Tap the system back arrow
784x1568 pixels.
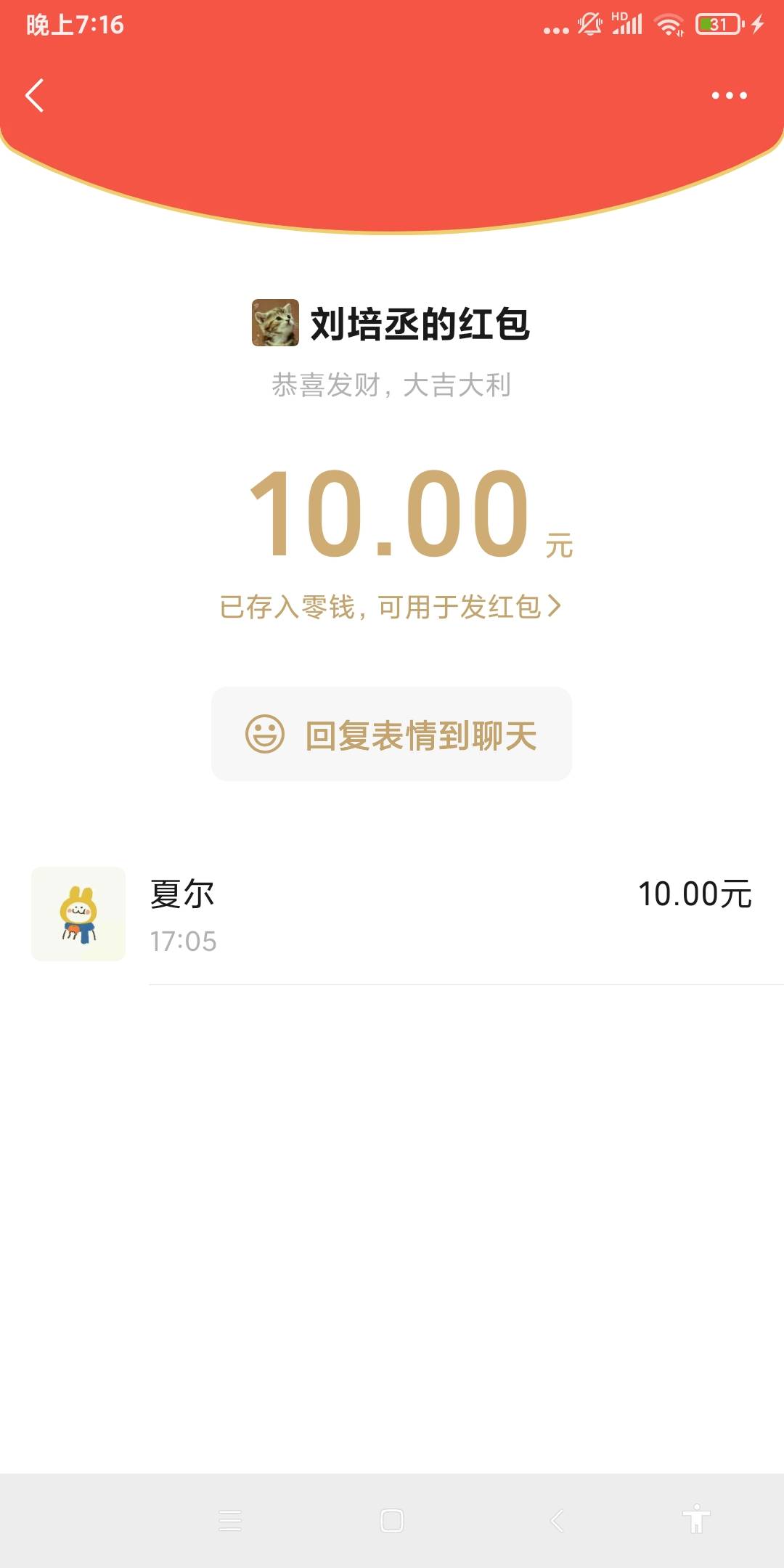click(557, 1520)
